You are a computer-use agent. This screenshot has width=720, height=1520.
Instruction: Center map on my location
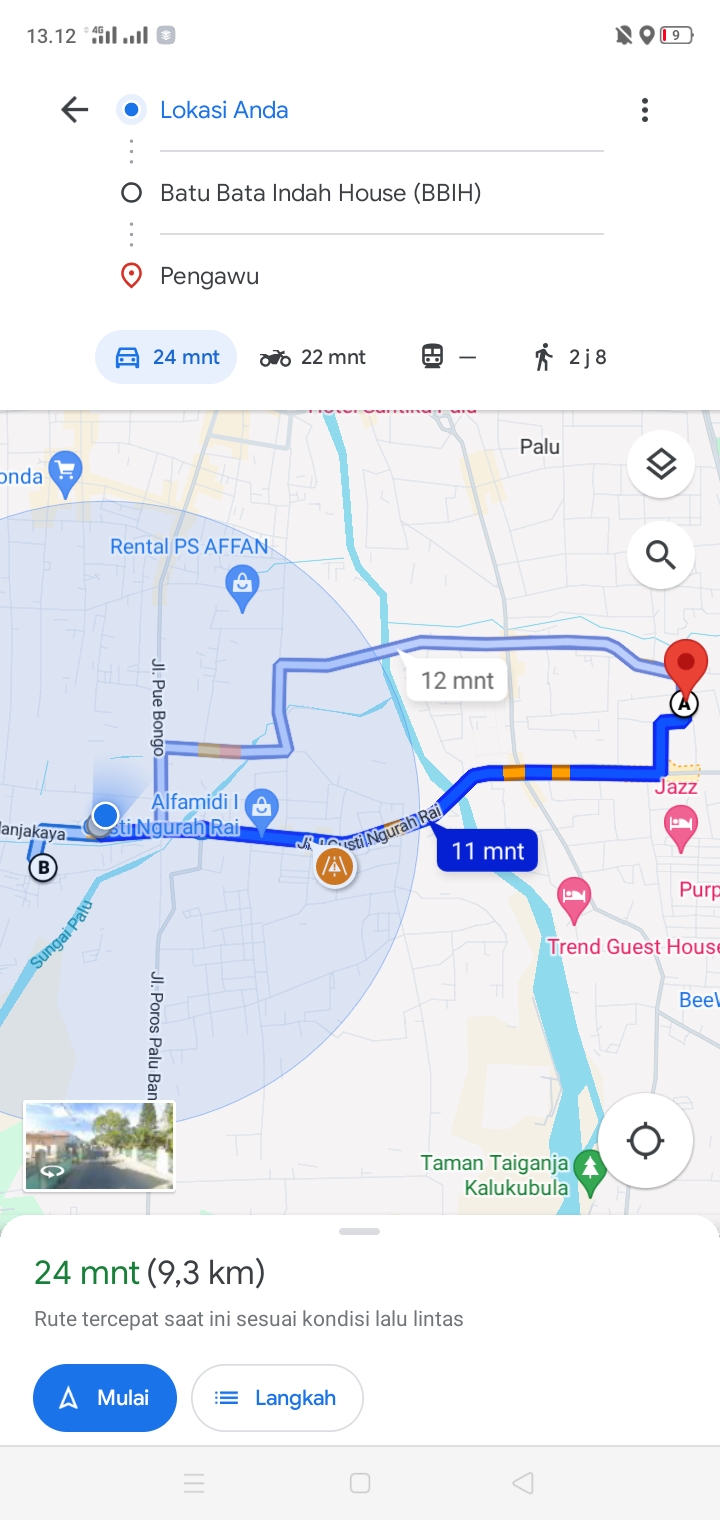tap(645, 1141)
